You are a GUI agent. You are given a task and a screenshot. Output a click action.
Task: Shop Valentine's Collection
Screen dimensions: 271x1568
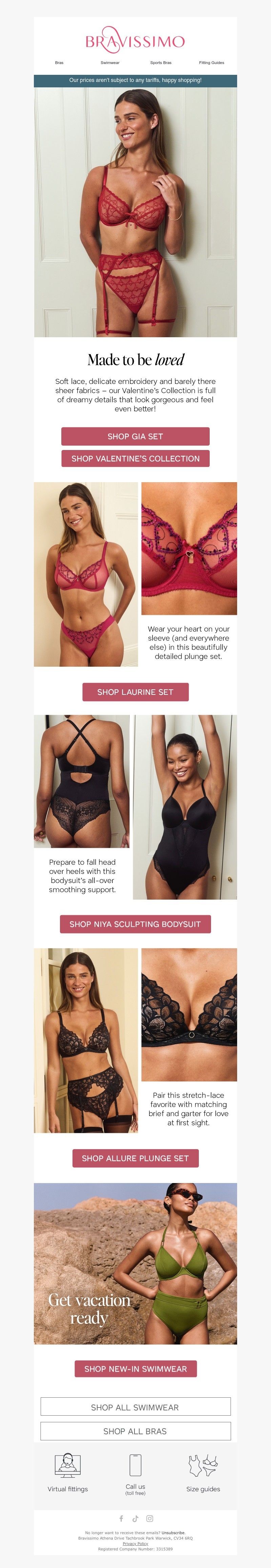135,458
